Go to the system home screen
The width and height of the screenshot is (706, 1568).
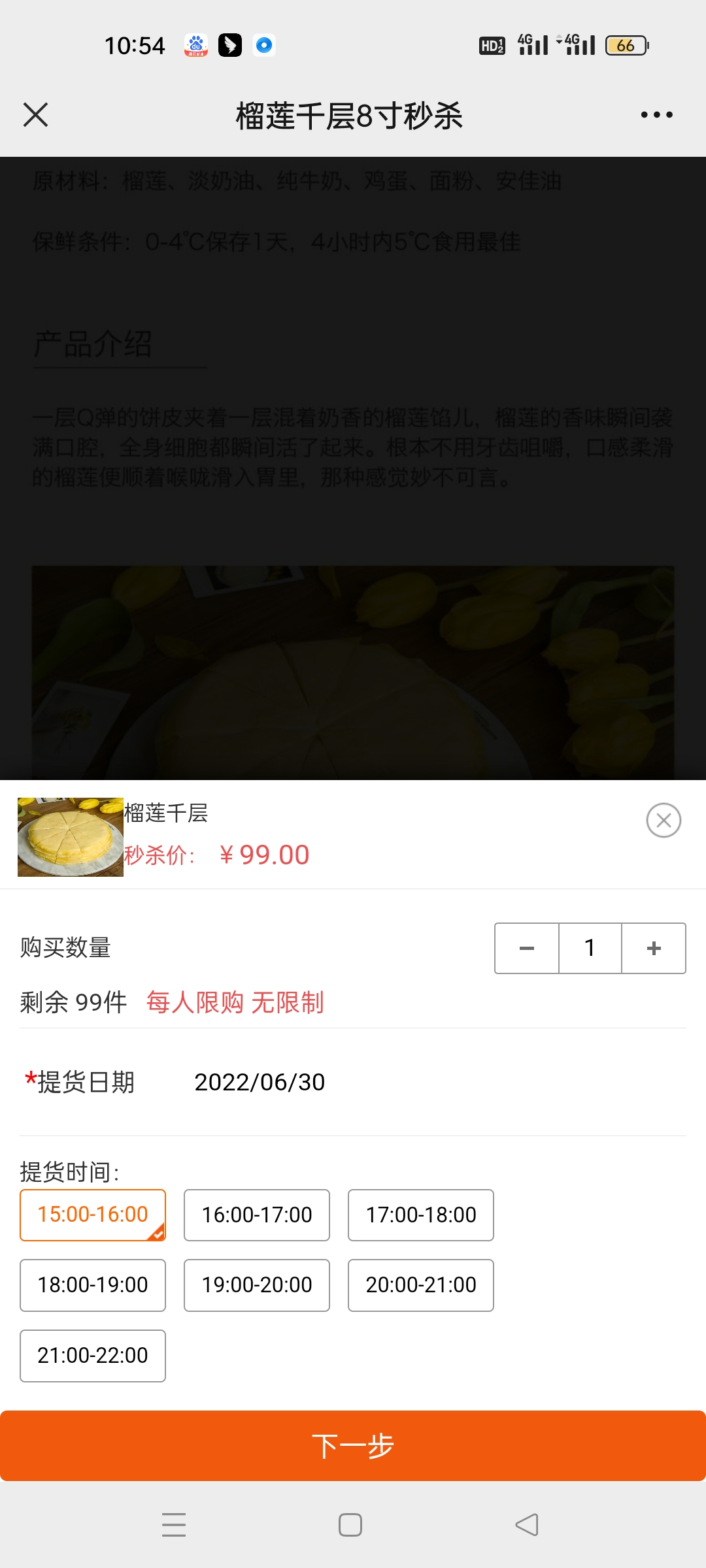pyautogui.click(x=350, y=1525)
